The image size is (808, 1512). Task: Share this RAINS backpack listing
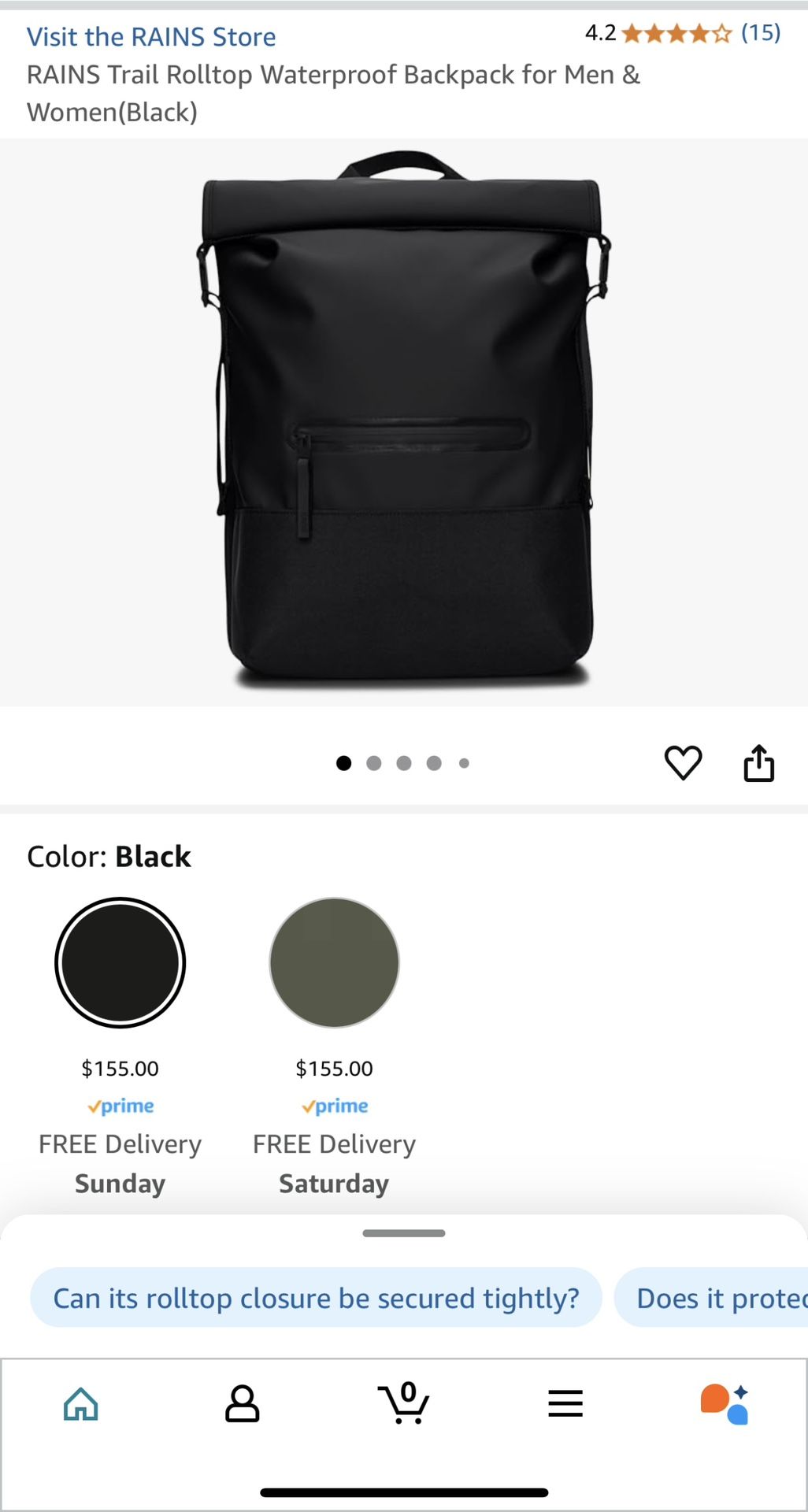[x=758, y=762]
